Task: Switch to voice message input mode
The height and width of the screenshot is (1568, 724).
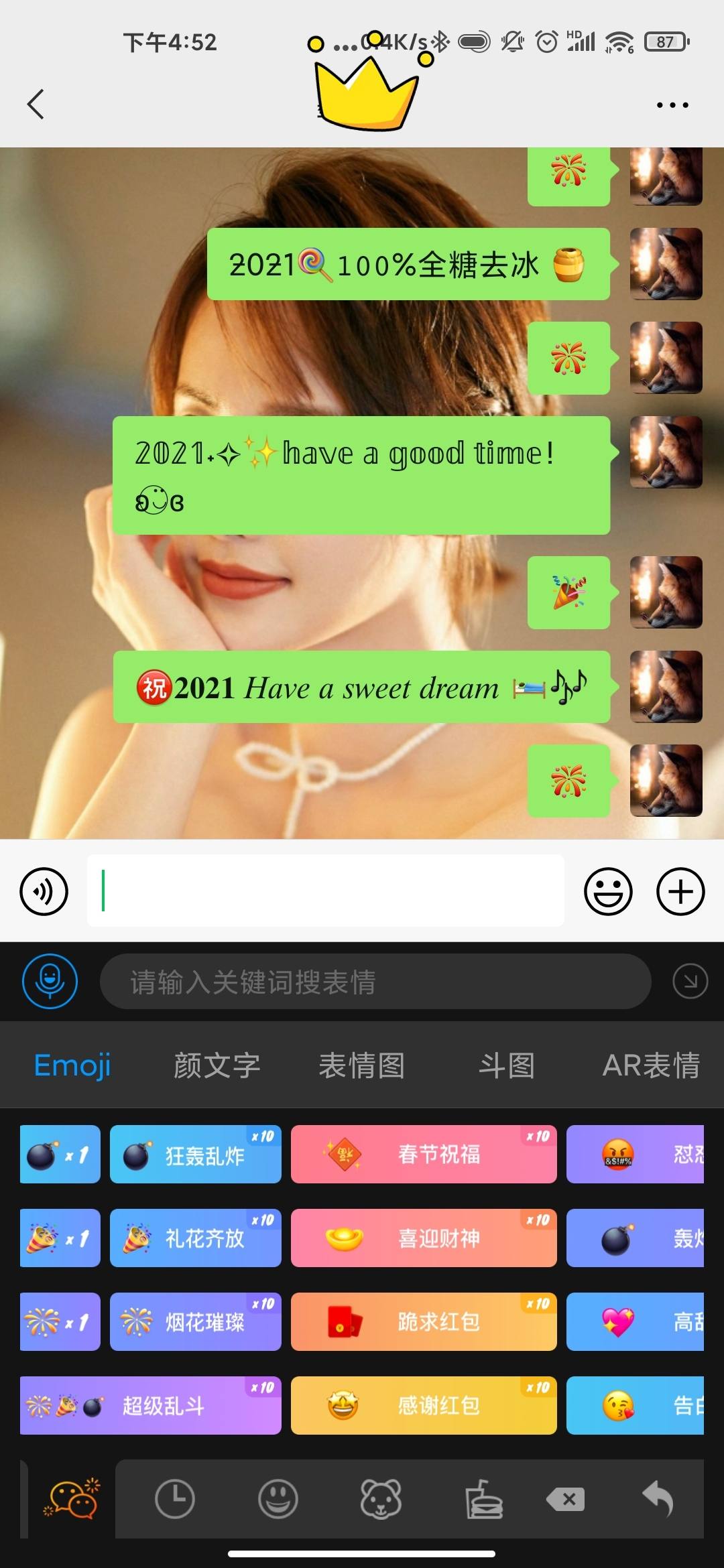Action: (43, 891)
